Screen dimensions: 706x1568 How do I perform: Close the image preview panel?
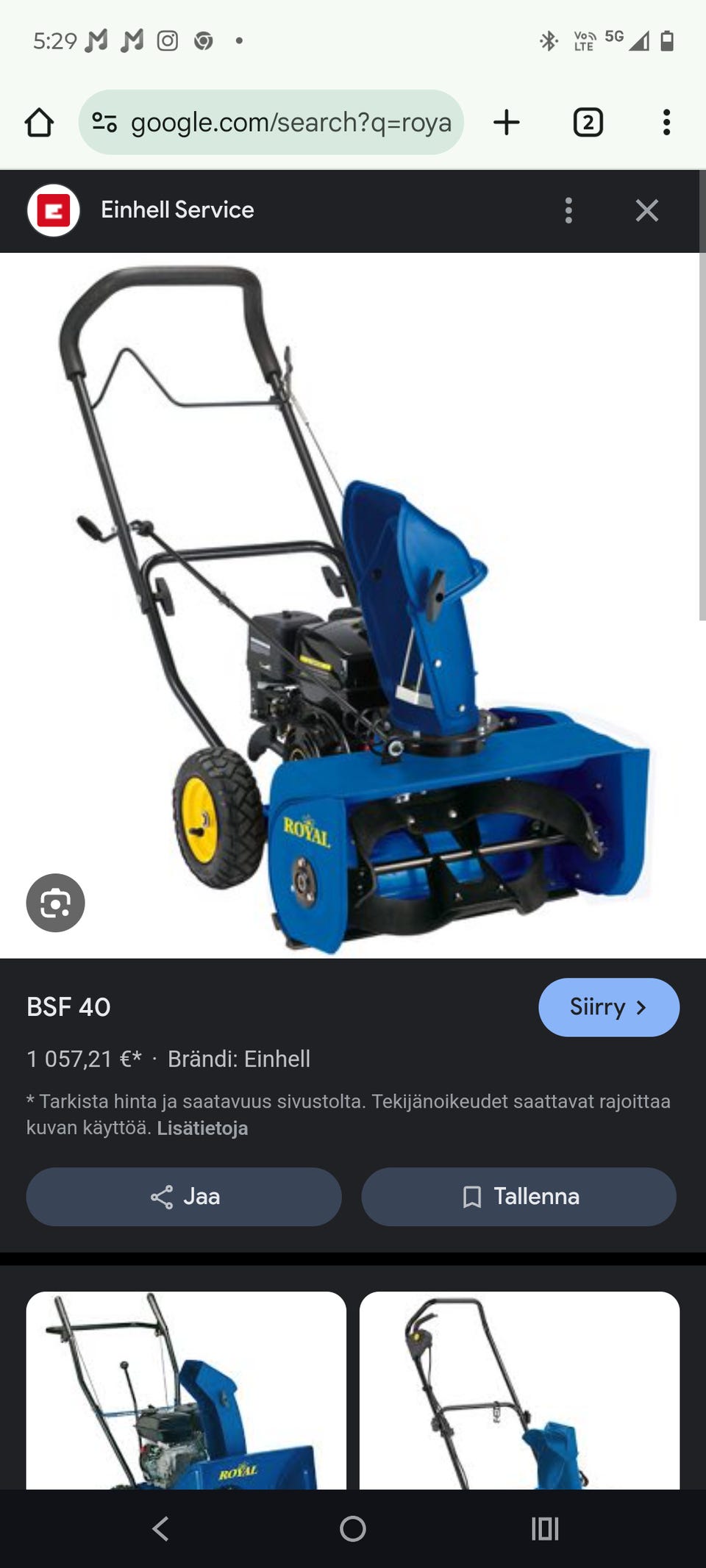click(647, 210)
